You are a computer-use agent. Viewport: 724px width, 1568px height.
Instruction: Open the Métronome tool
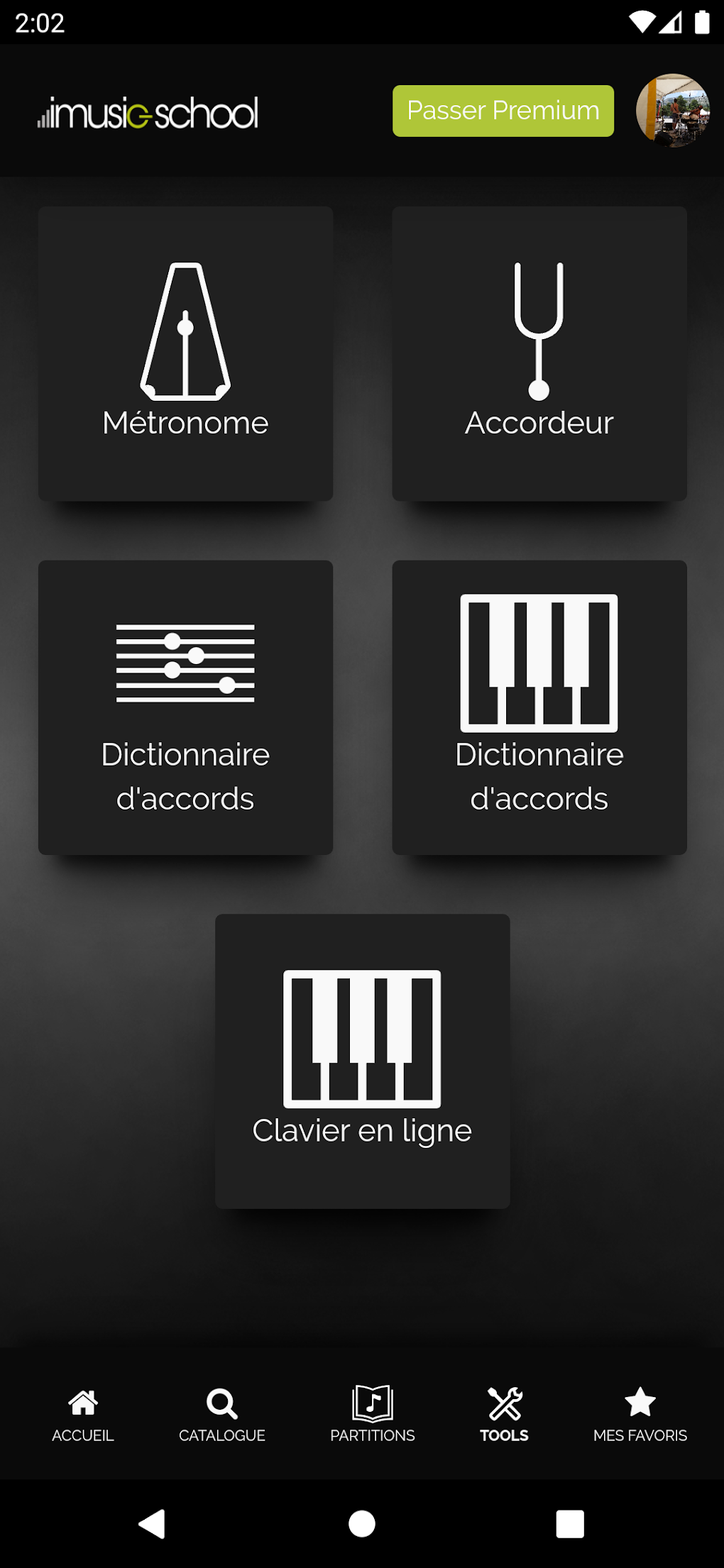click(185, 353)
